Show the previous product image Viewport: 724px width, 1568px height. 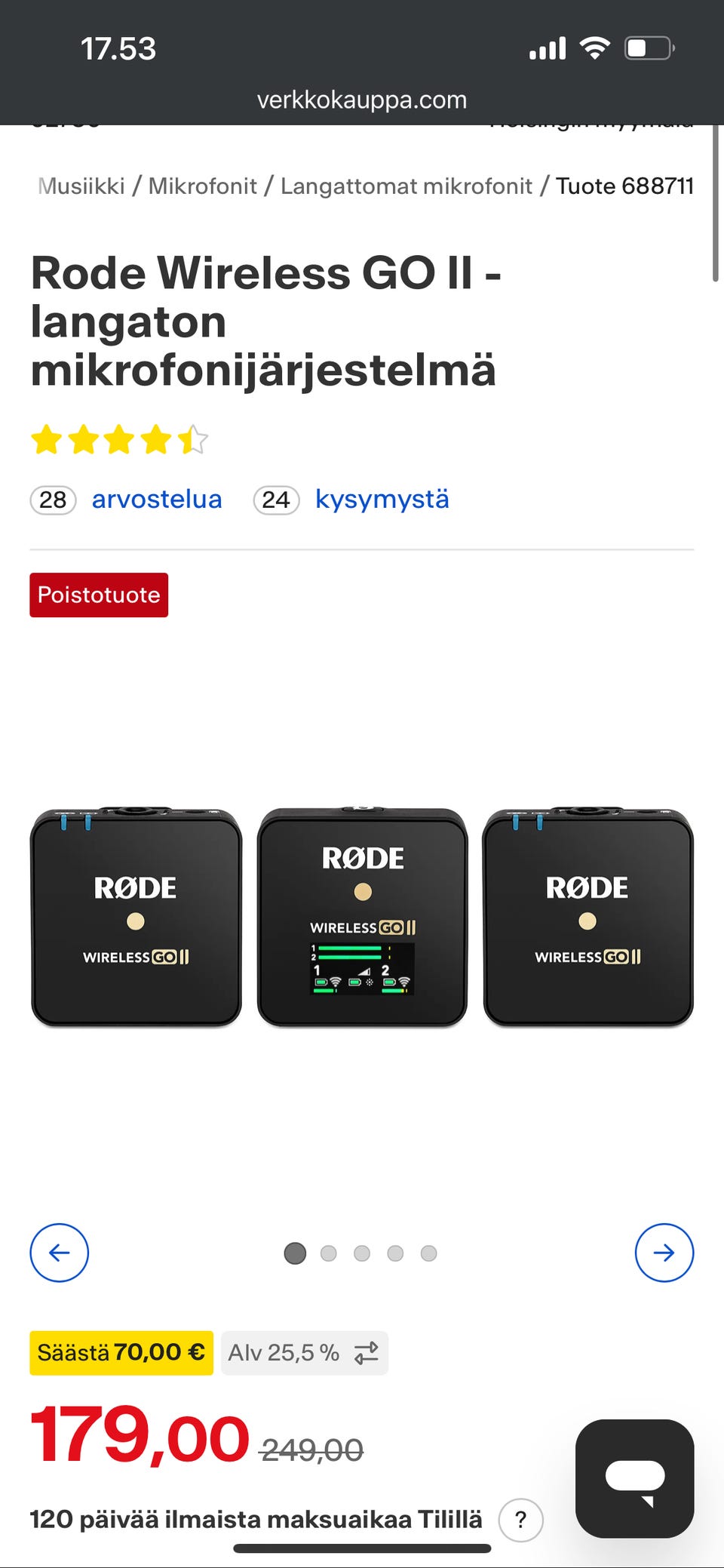click(x=59, y=1253)
